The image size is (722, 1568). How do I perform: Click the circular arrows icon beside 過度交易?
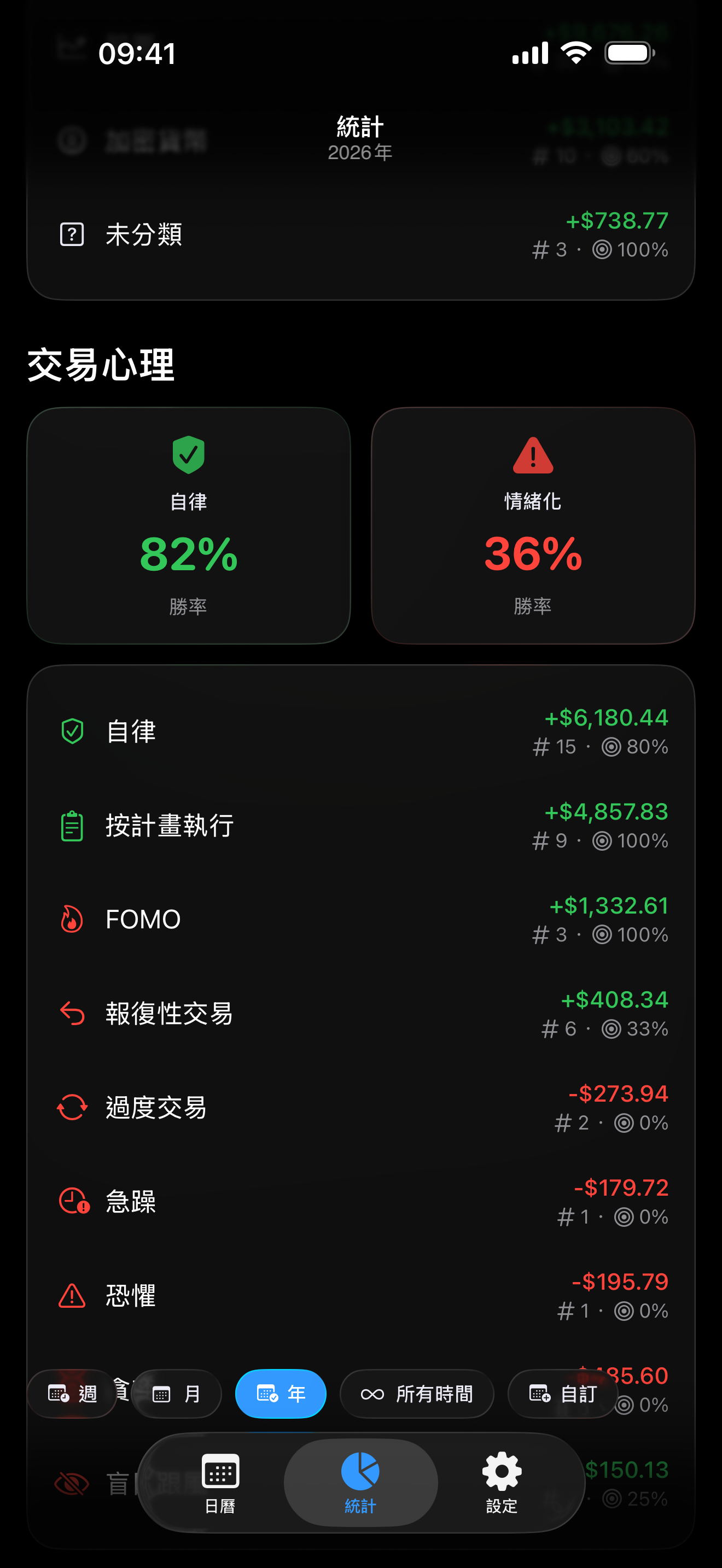coord(71,1107)
